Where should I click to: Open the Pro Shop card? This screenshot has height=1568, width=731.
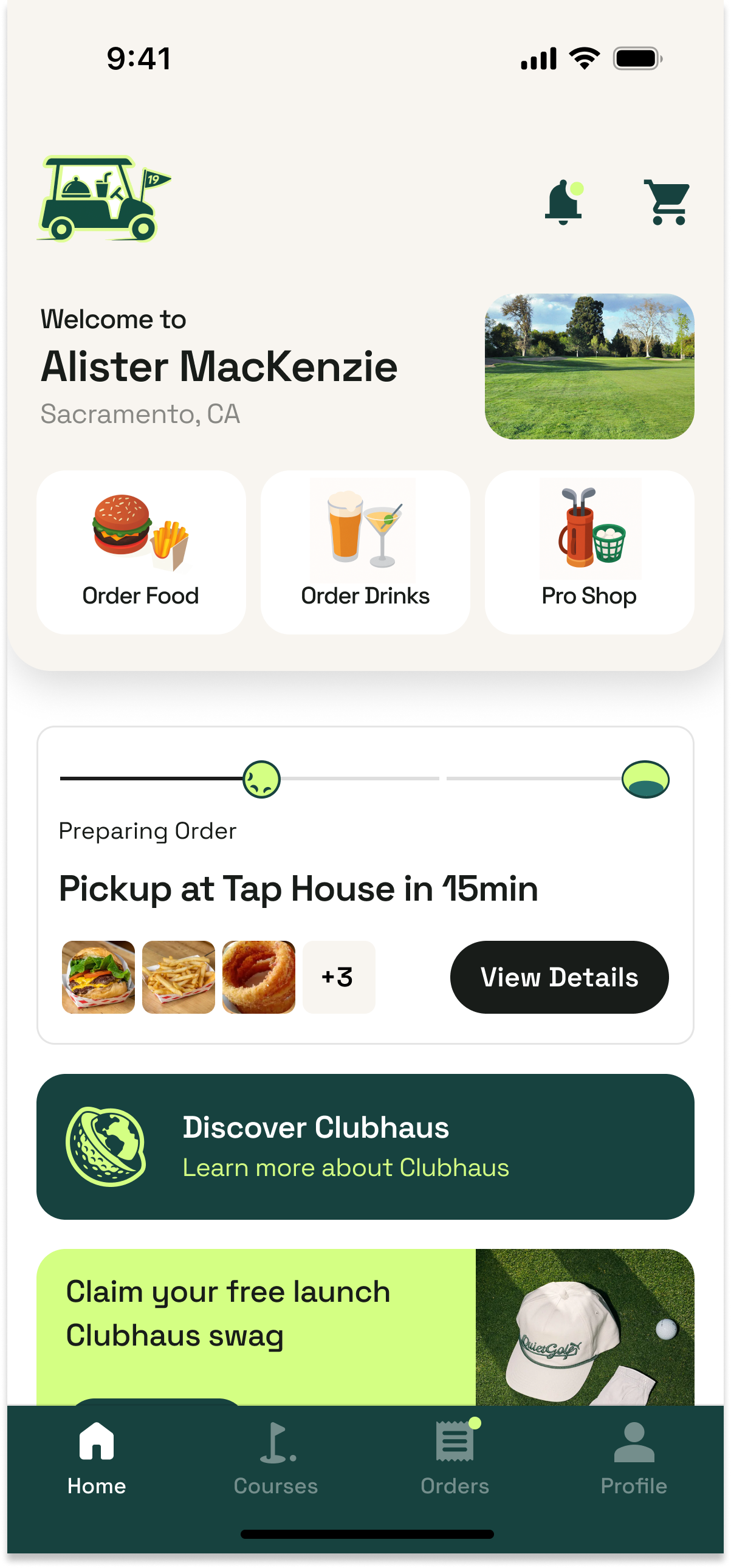pyautogui.click(x=589, y=552)
